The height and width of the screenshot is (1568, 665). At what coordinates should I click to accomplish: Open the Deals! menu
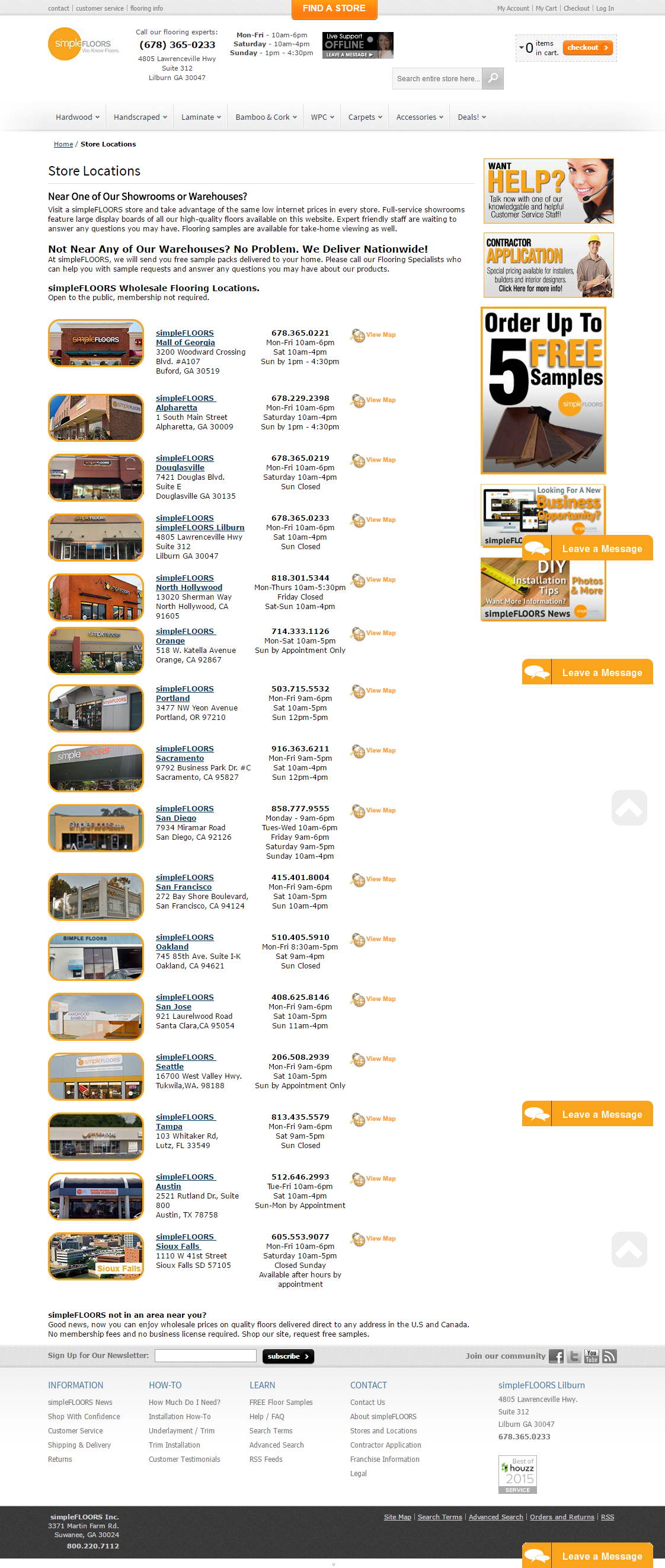tap(472, 117)
